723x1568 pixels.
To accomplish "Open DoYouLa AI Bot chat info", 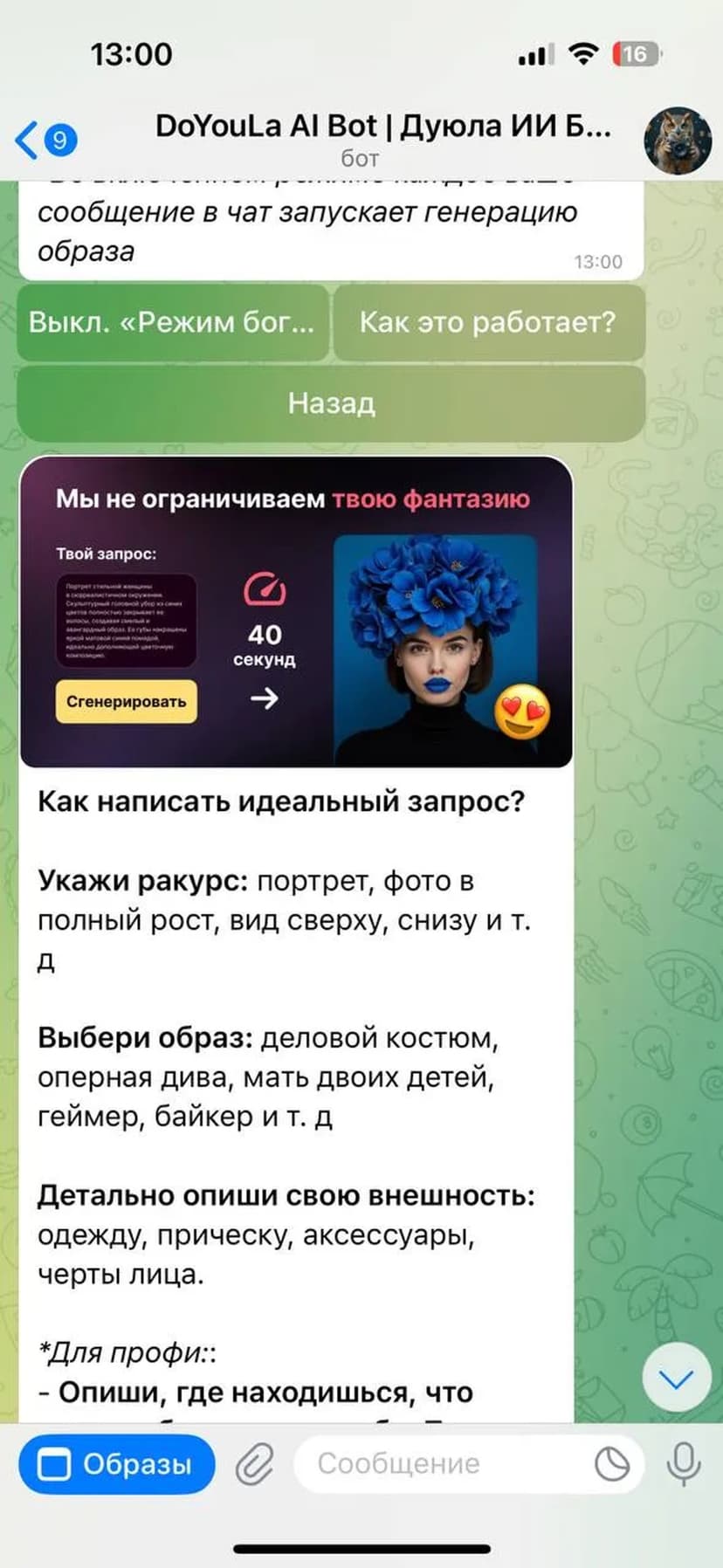I will [x=382, y=138].
